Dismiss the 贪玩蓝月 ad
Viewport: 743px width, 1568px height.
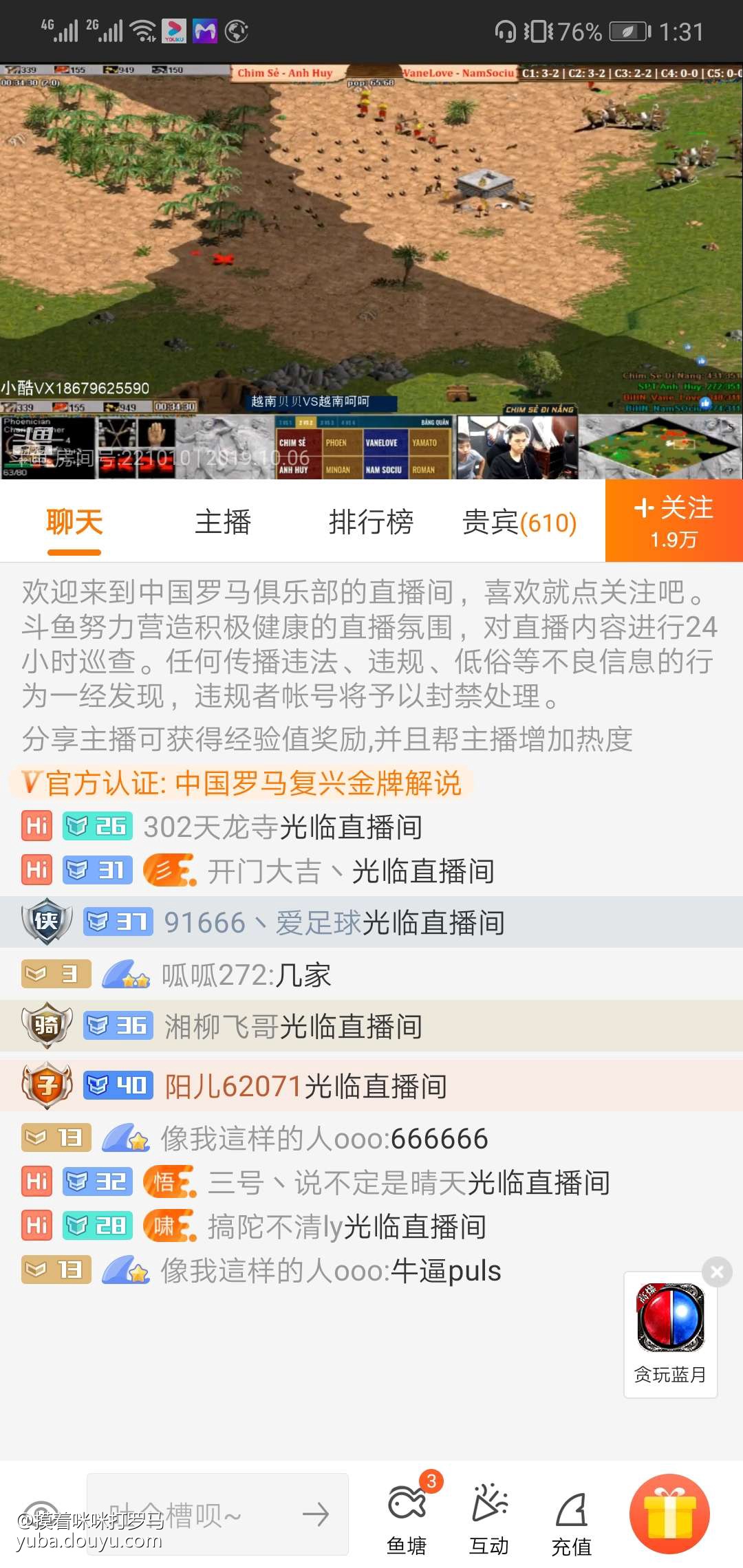[717, 1272]
